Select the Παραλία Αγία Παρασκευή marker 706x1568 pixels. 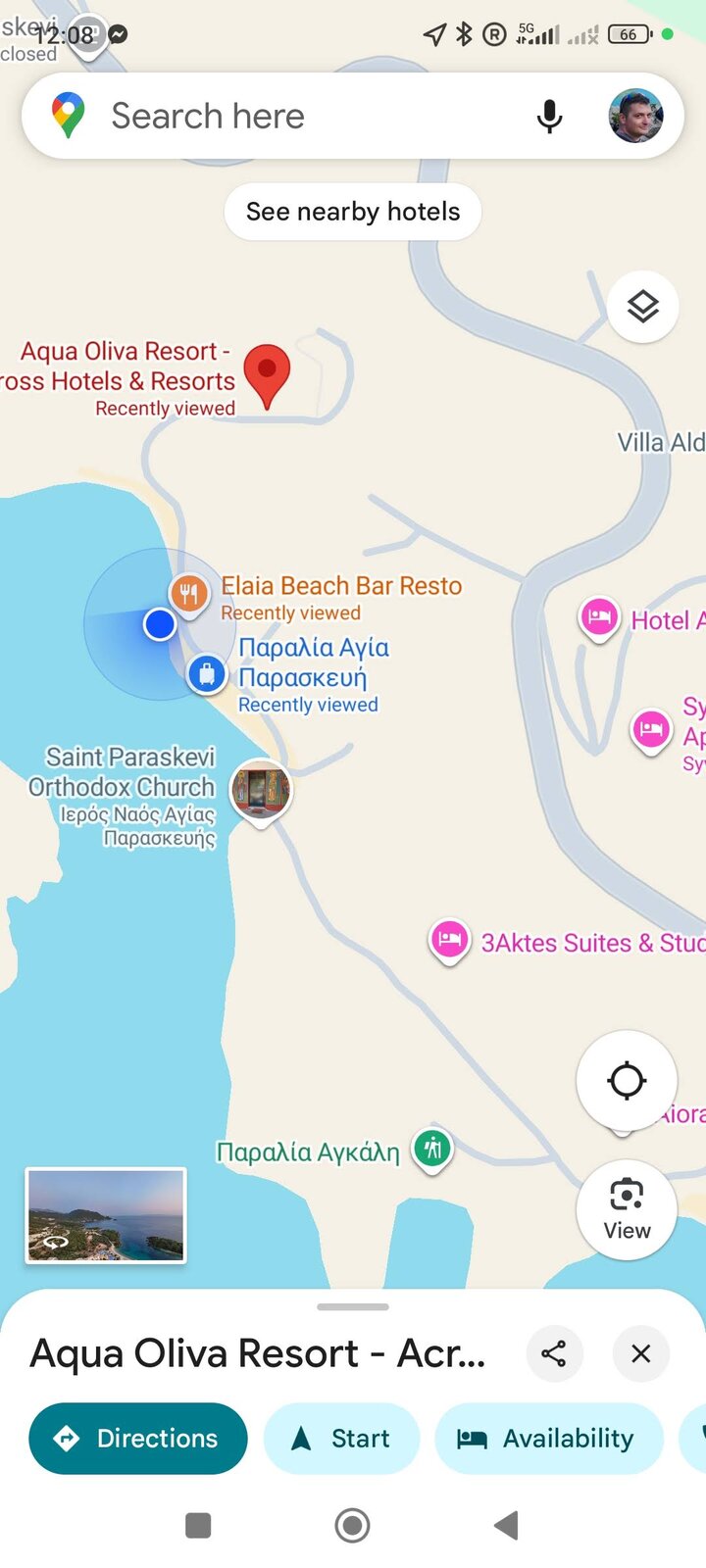coord(207,674)
